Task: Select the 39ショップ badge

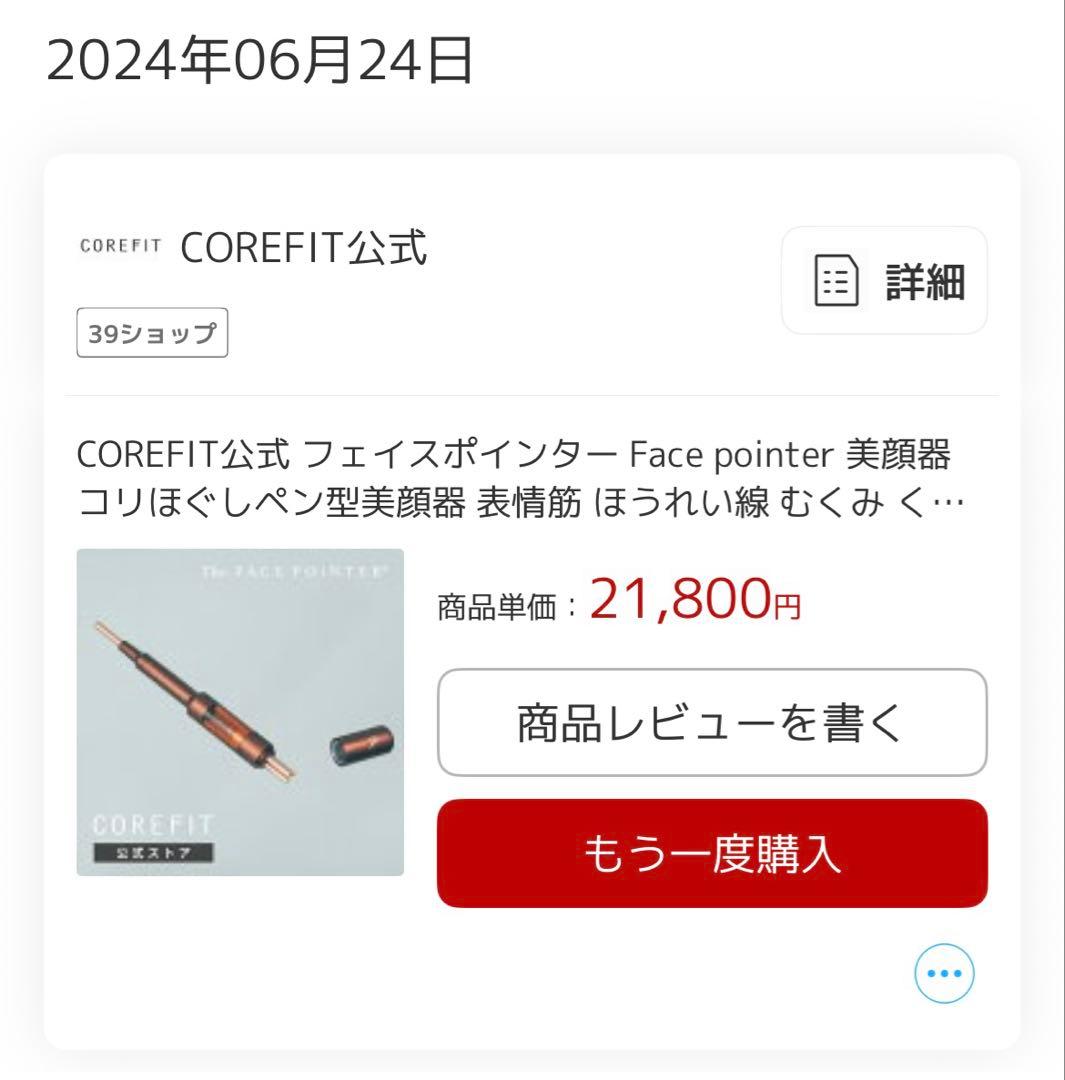Action: click(150, 334)
